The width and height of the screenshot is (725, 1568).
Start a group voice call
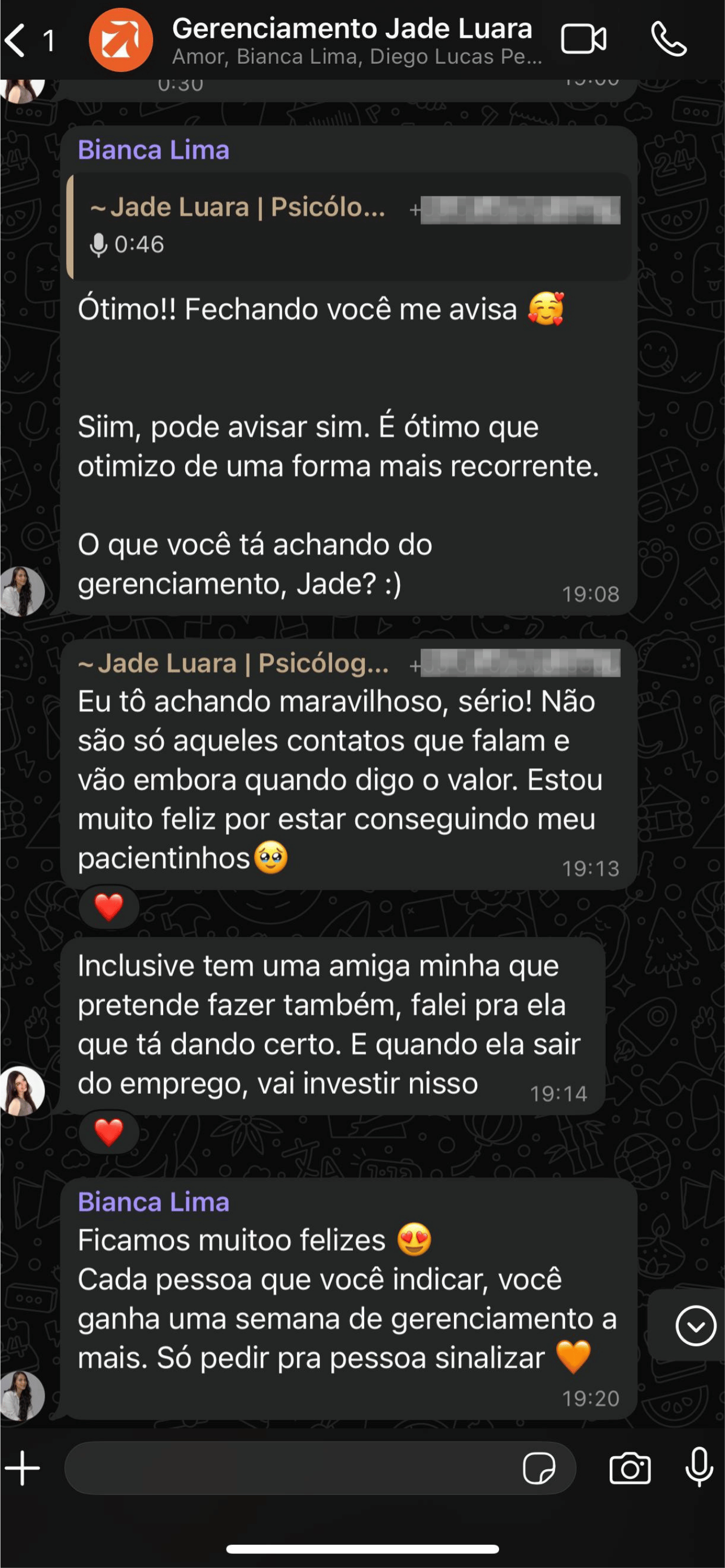pyautogui.click(x=669, y=40)
